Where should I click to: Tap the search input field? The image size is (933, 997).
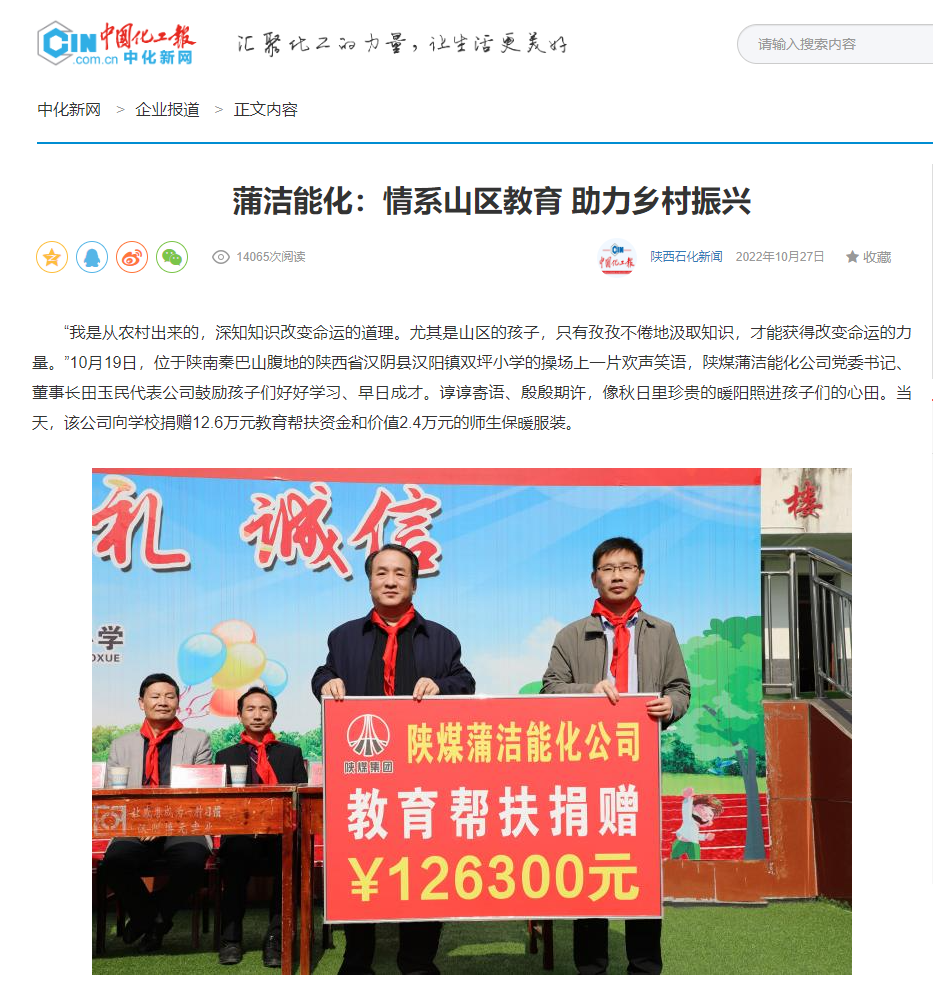tap(840, 44)
